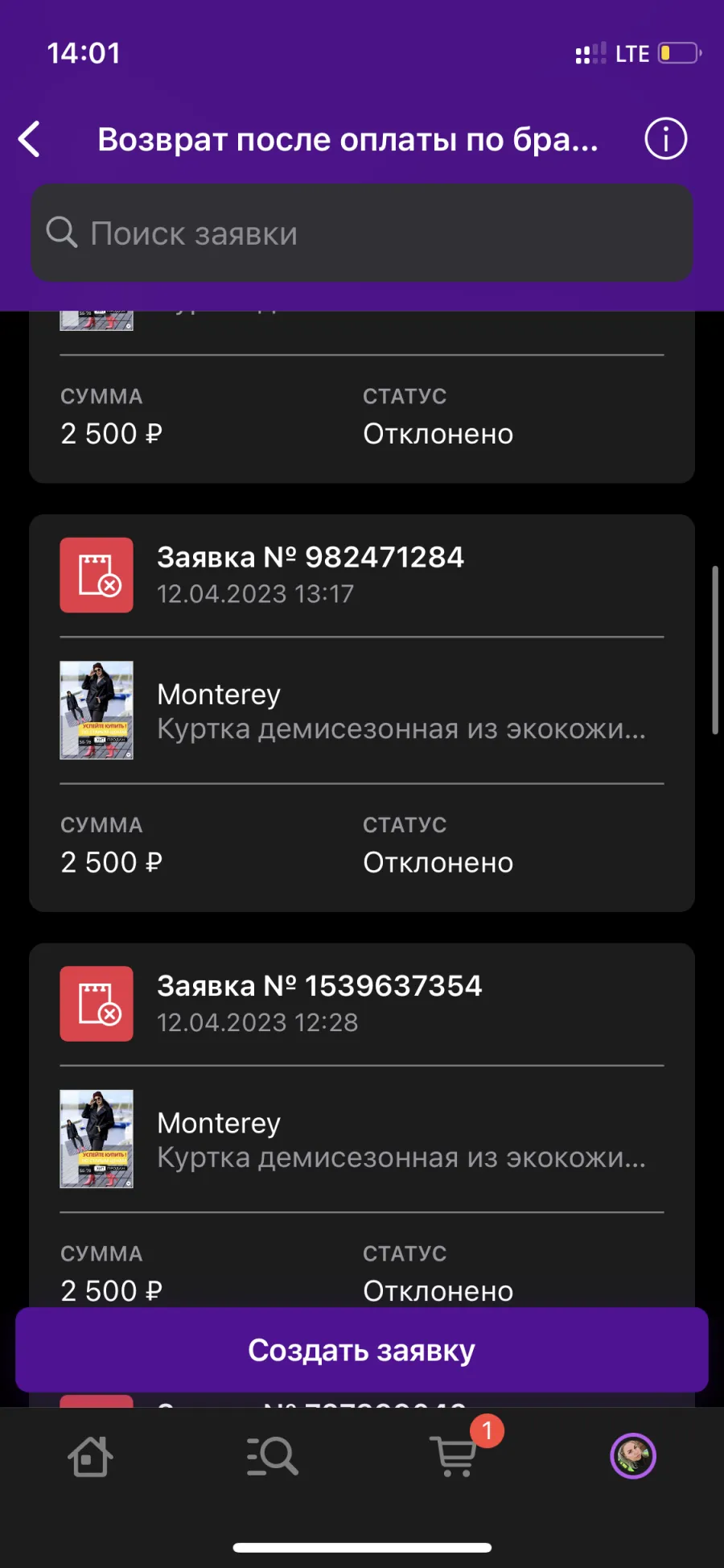The width and height of the screenshot is (724, 1568).
Task: Open Заявка № 1539637354
Action: (x=319, y=986)
